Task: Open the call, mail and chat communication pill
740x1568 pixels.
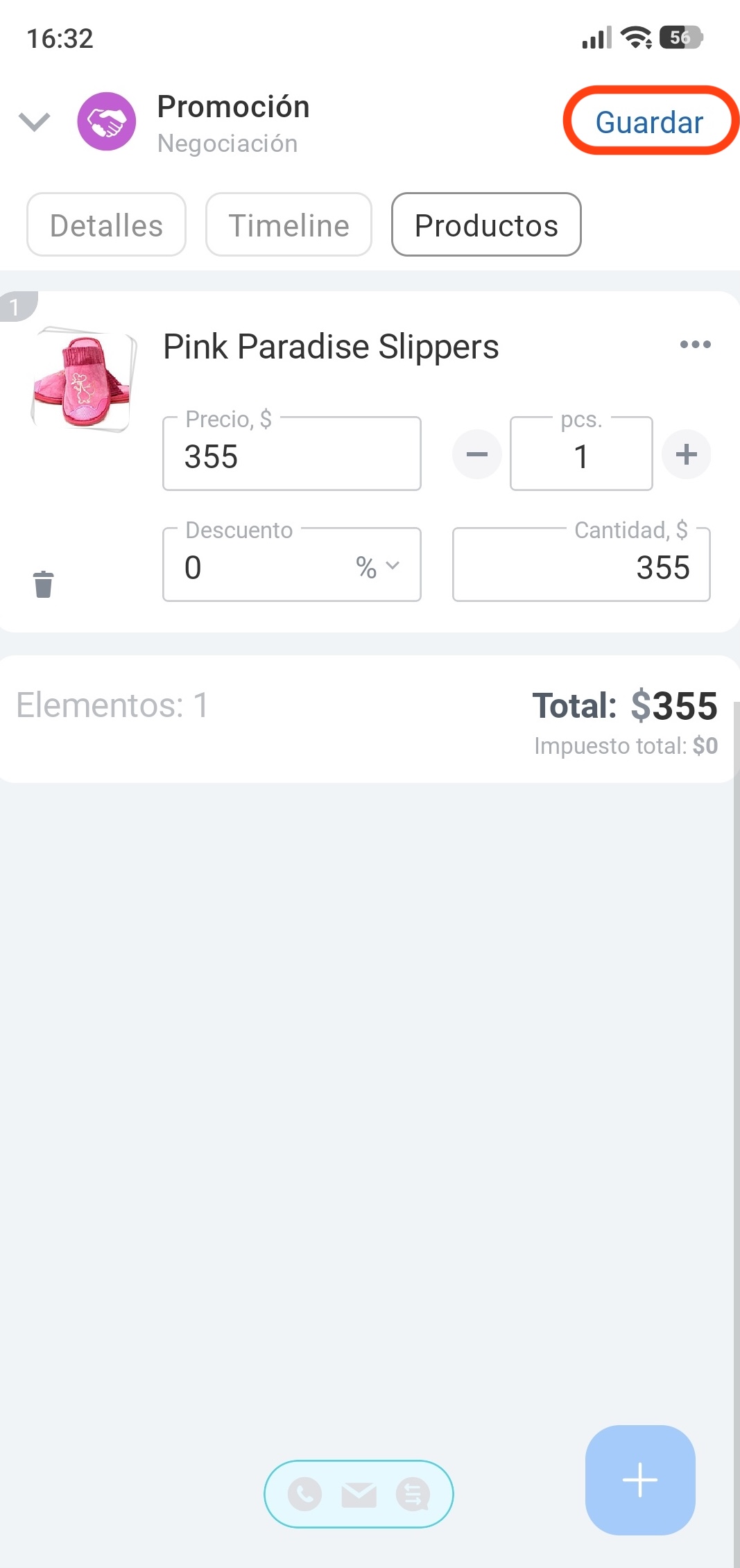Action: [359, 1494]
